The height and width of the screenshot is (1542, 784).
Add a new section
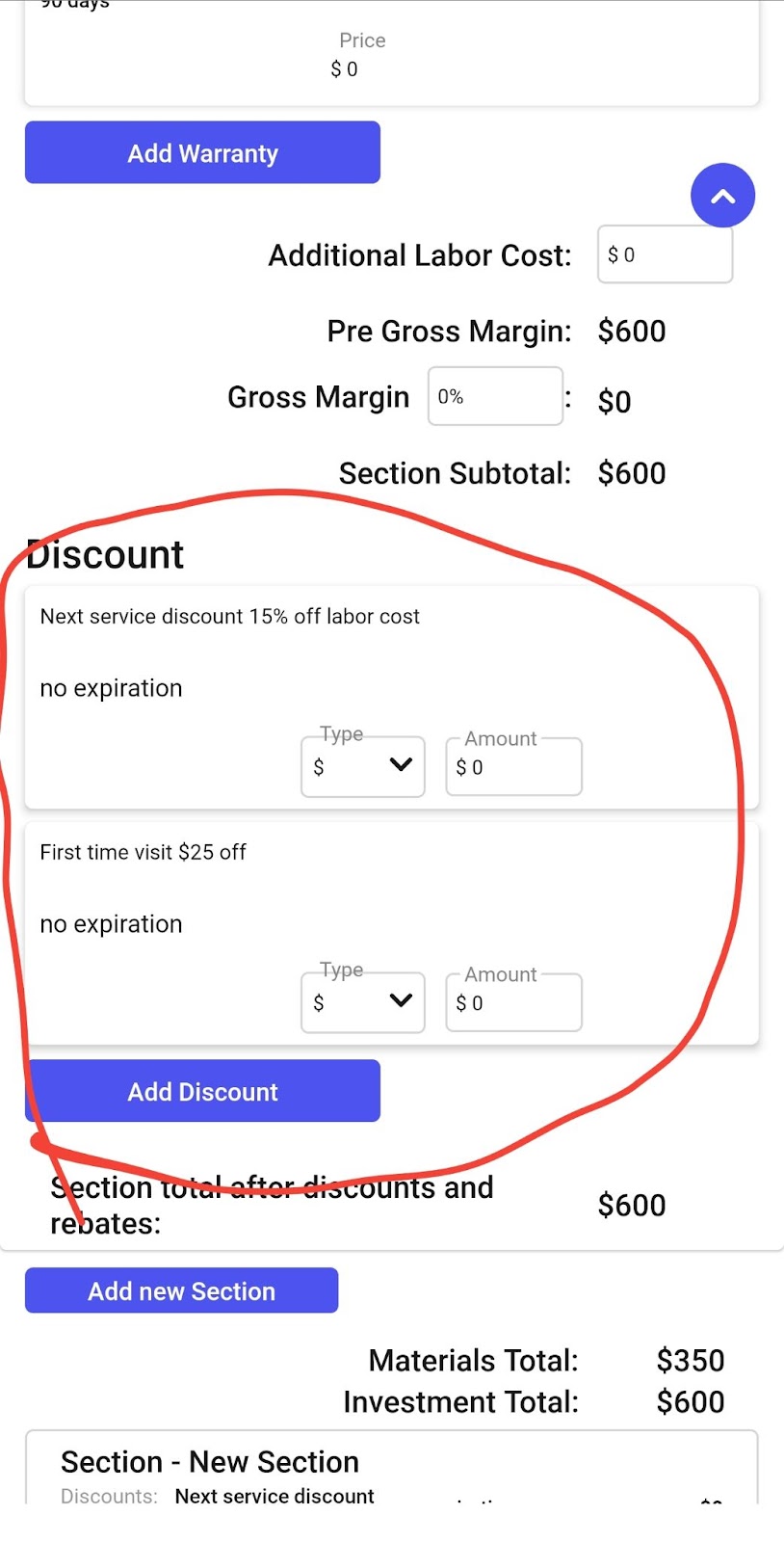[181, 1290]
